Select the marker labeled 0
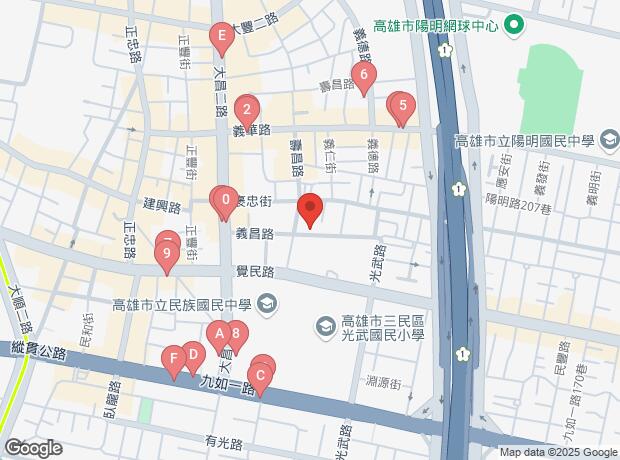Screen dimensions: 620x460 227,200
